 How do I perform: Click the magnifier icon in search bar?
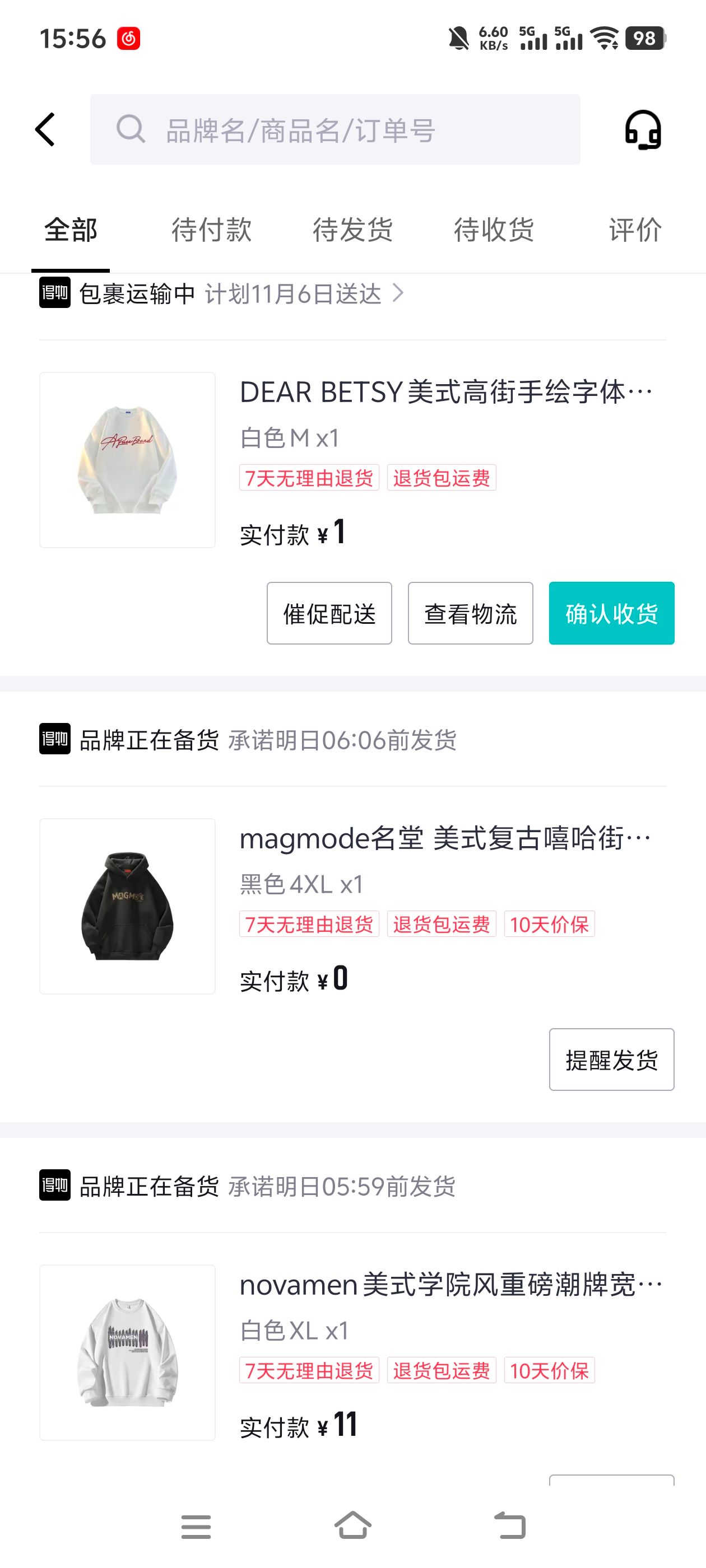(130, 129)
